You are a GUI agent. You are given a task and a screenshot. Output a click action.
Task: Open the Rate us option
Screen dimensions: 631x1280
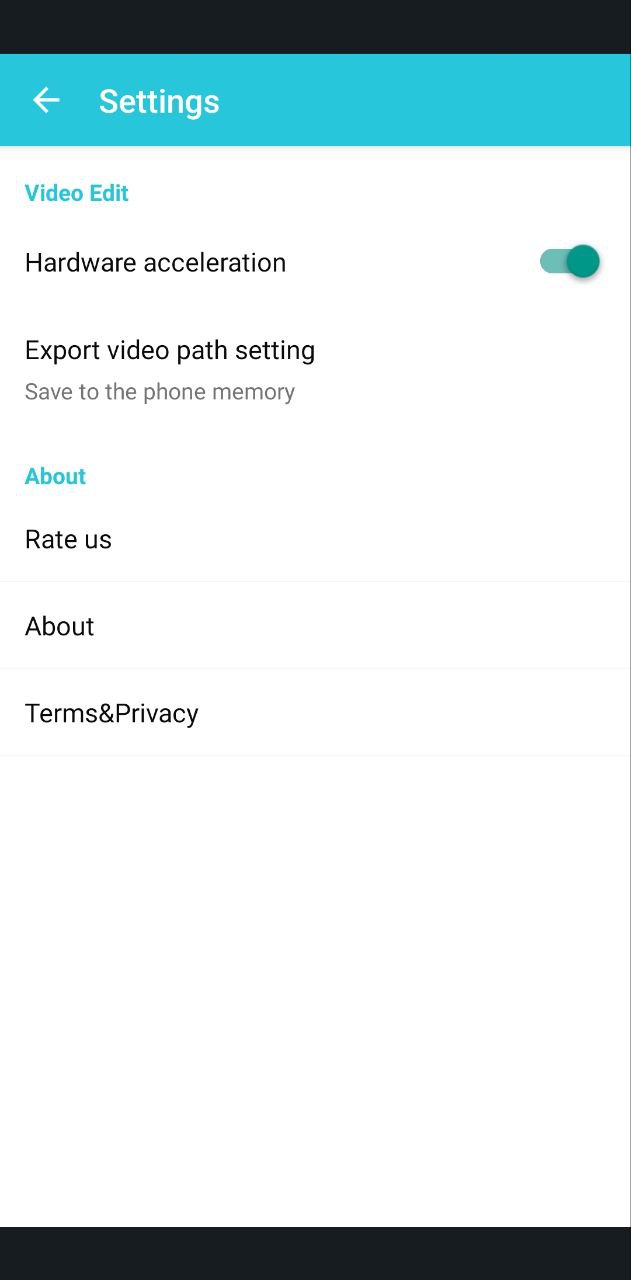(x=68, y=539)
